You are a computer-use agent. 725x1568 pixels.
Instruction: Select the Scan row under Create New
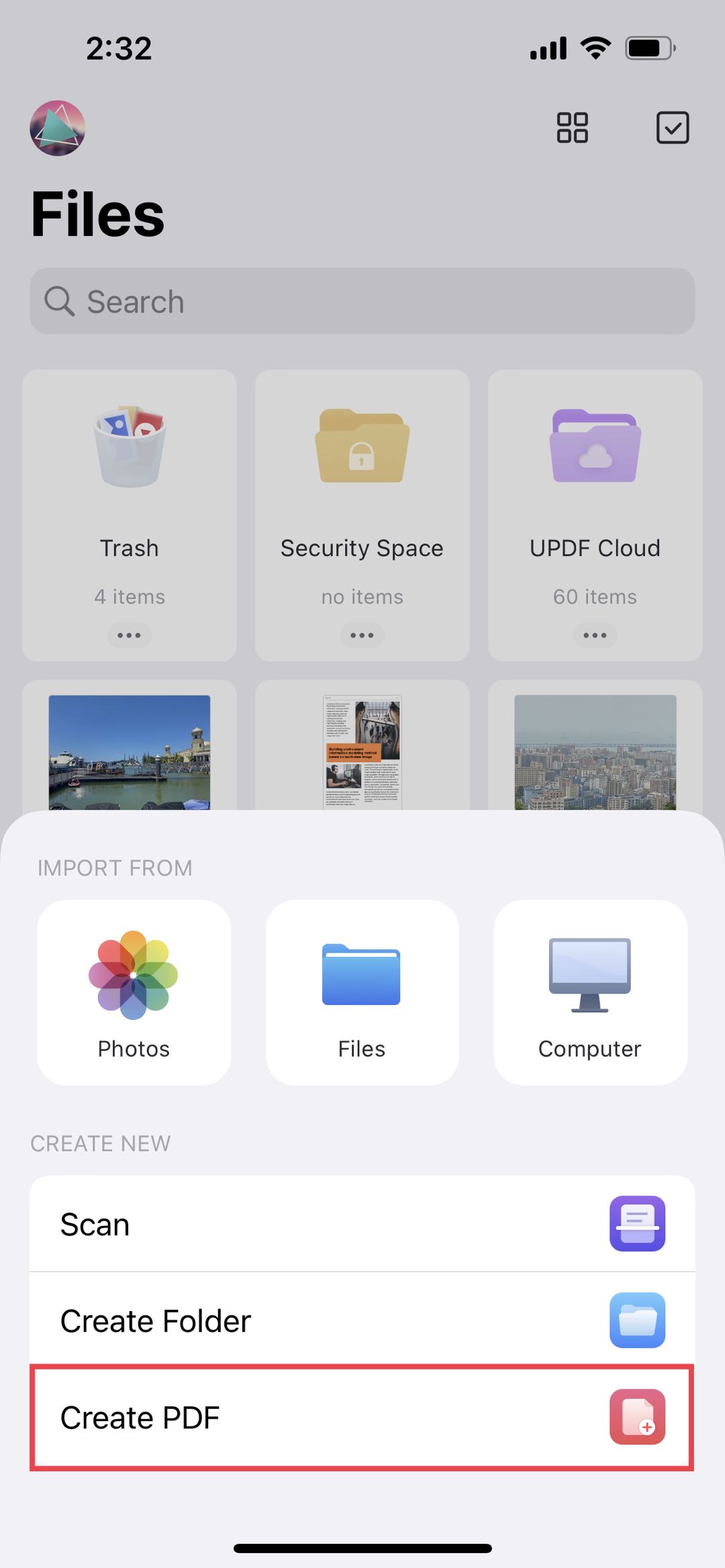coord(201,1222)
